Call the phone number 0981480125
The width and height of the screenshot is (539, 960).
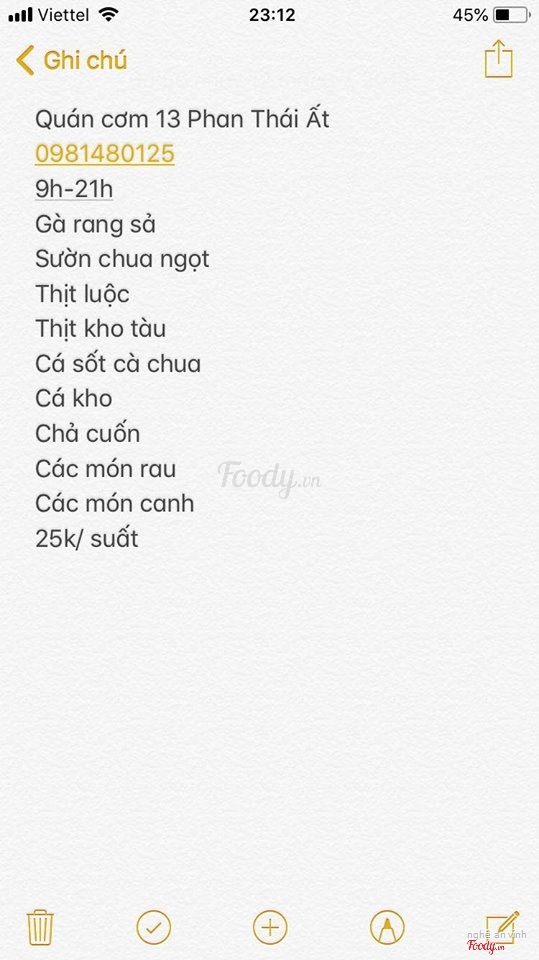[105, 154]
